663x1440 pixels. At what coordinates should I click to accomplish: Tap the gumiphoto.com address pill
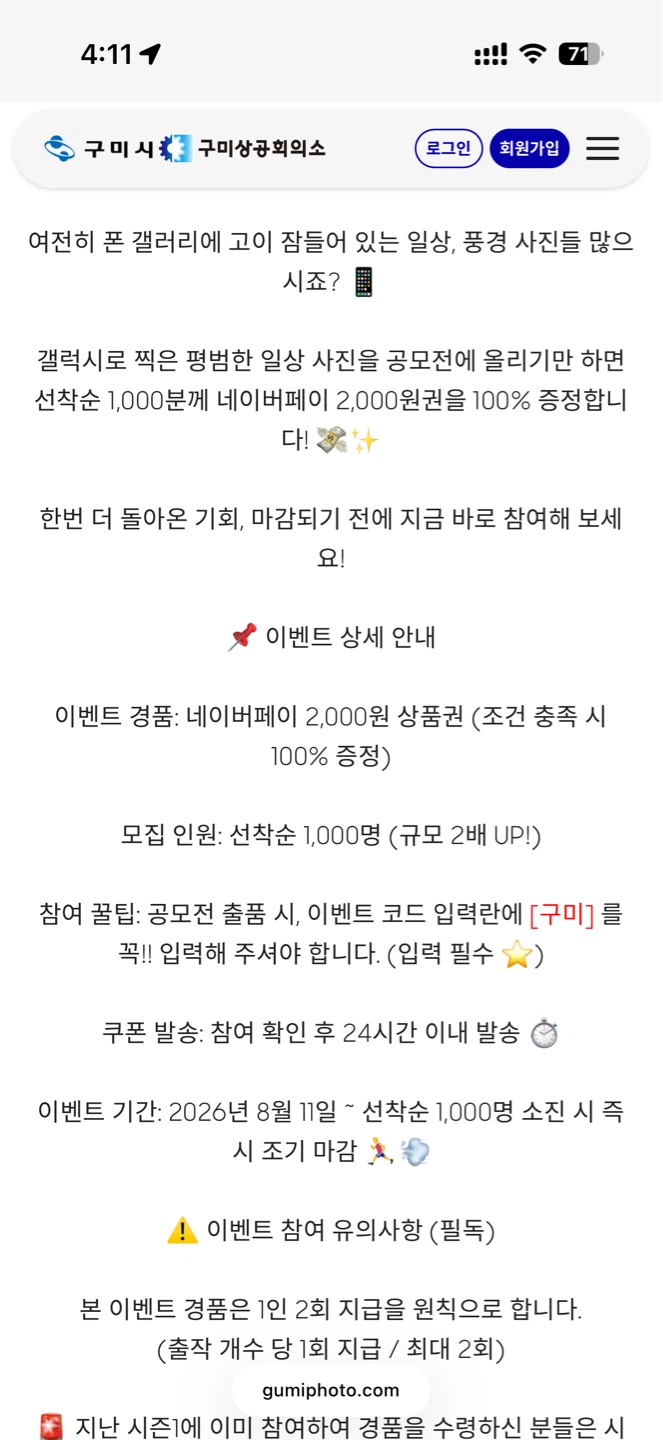[x=331, y=1390]
